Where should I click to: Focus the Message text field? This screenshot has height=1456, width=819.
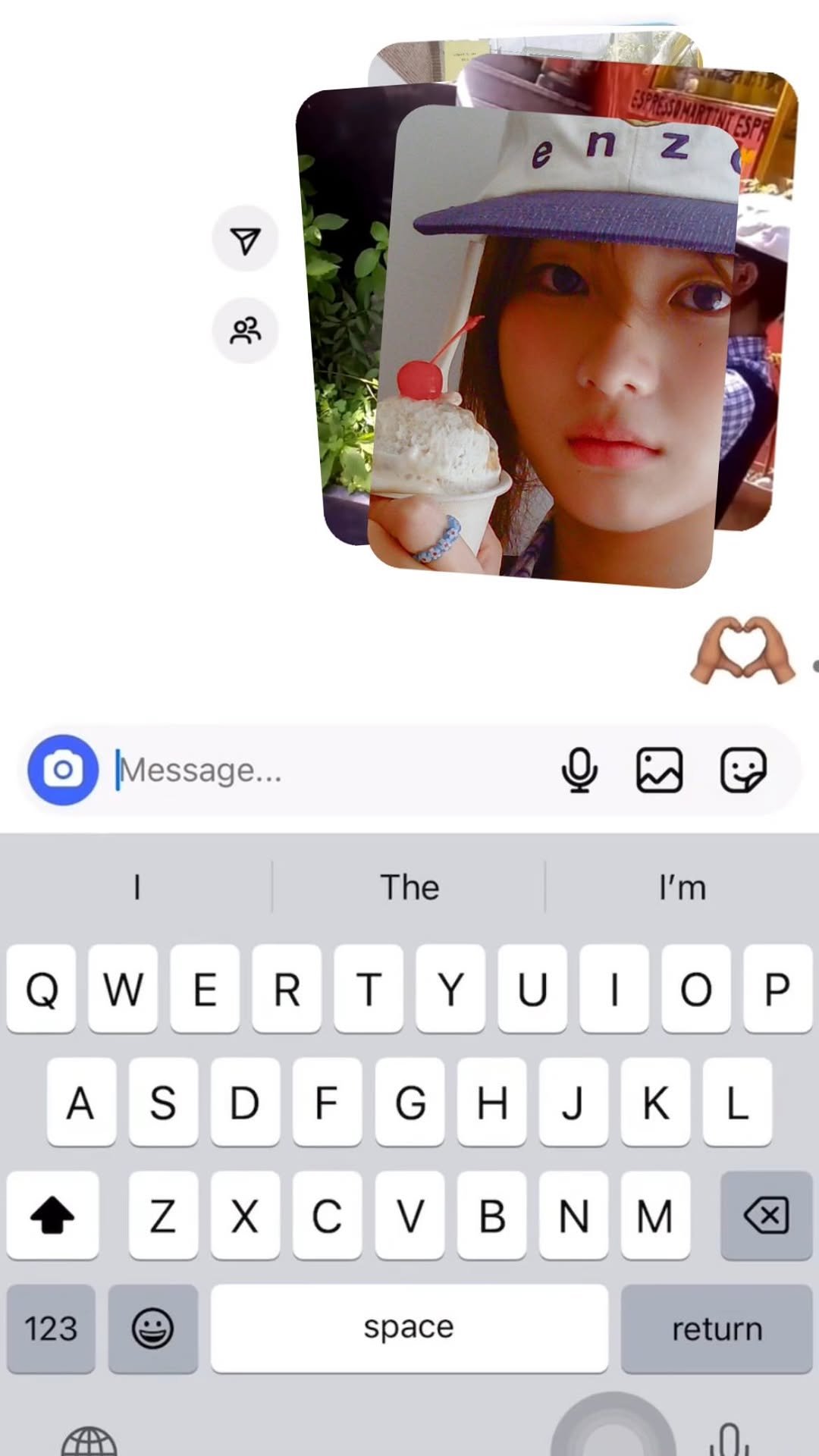click(326, 770)
